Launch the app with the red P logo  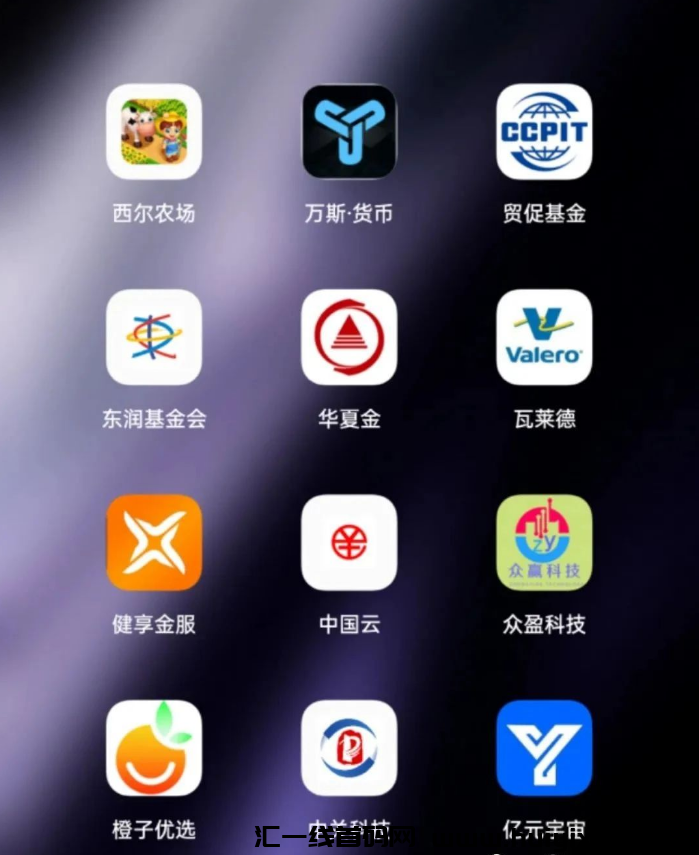pos(349,748)
